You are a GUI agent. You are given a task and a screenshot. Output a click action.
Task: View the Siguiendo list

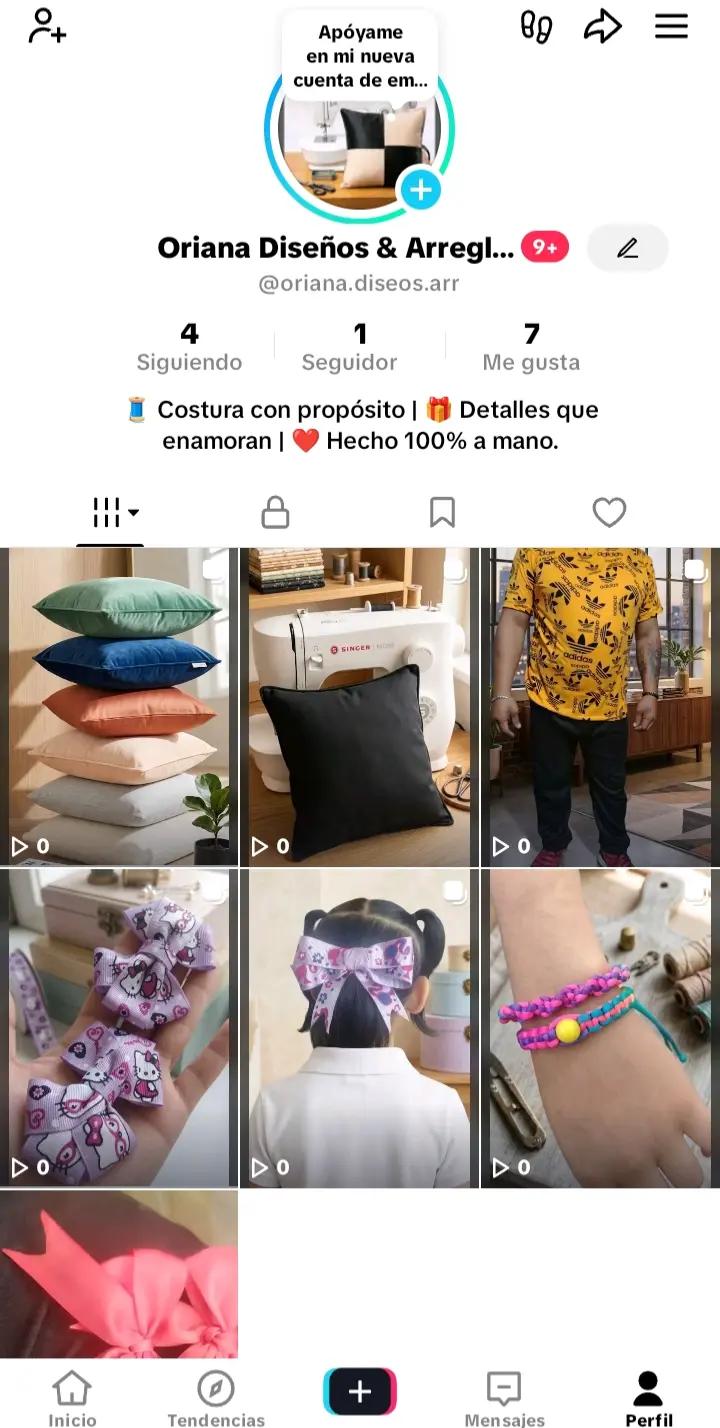coord(189,347)
